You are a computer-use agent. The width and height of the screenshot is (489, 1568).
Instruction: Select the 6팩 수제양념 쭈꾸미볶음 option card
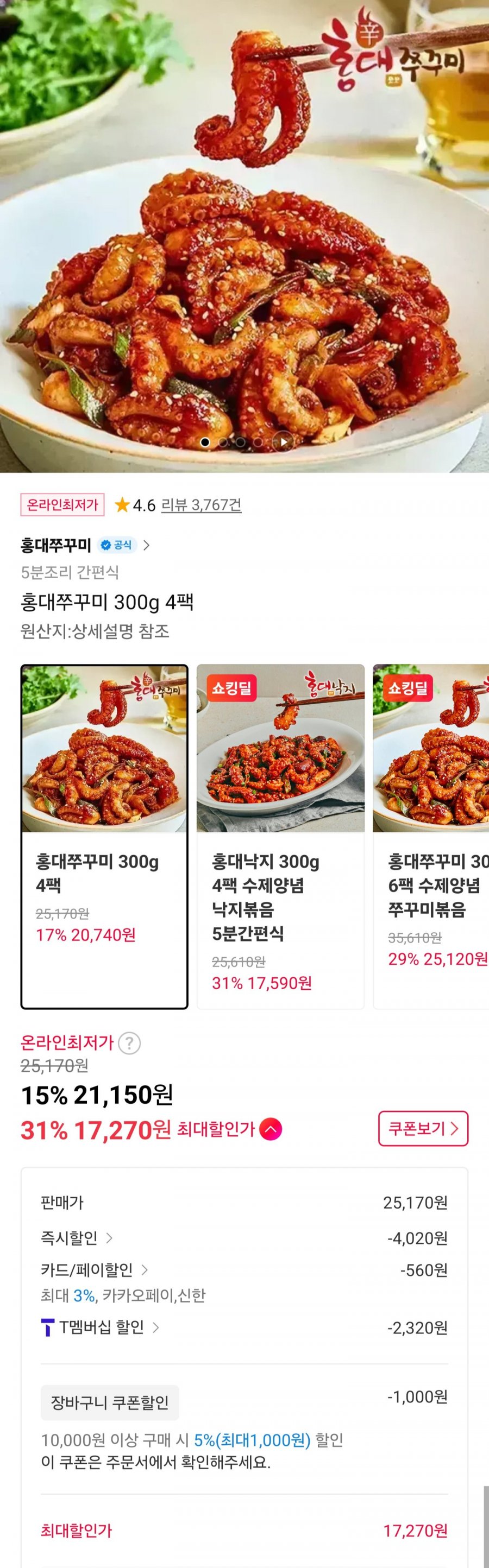click(431, 836)
